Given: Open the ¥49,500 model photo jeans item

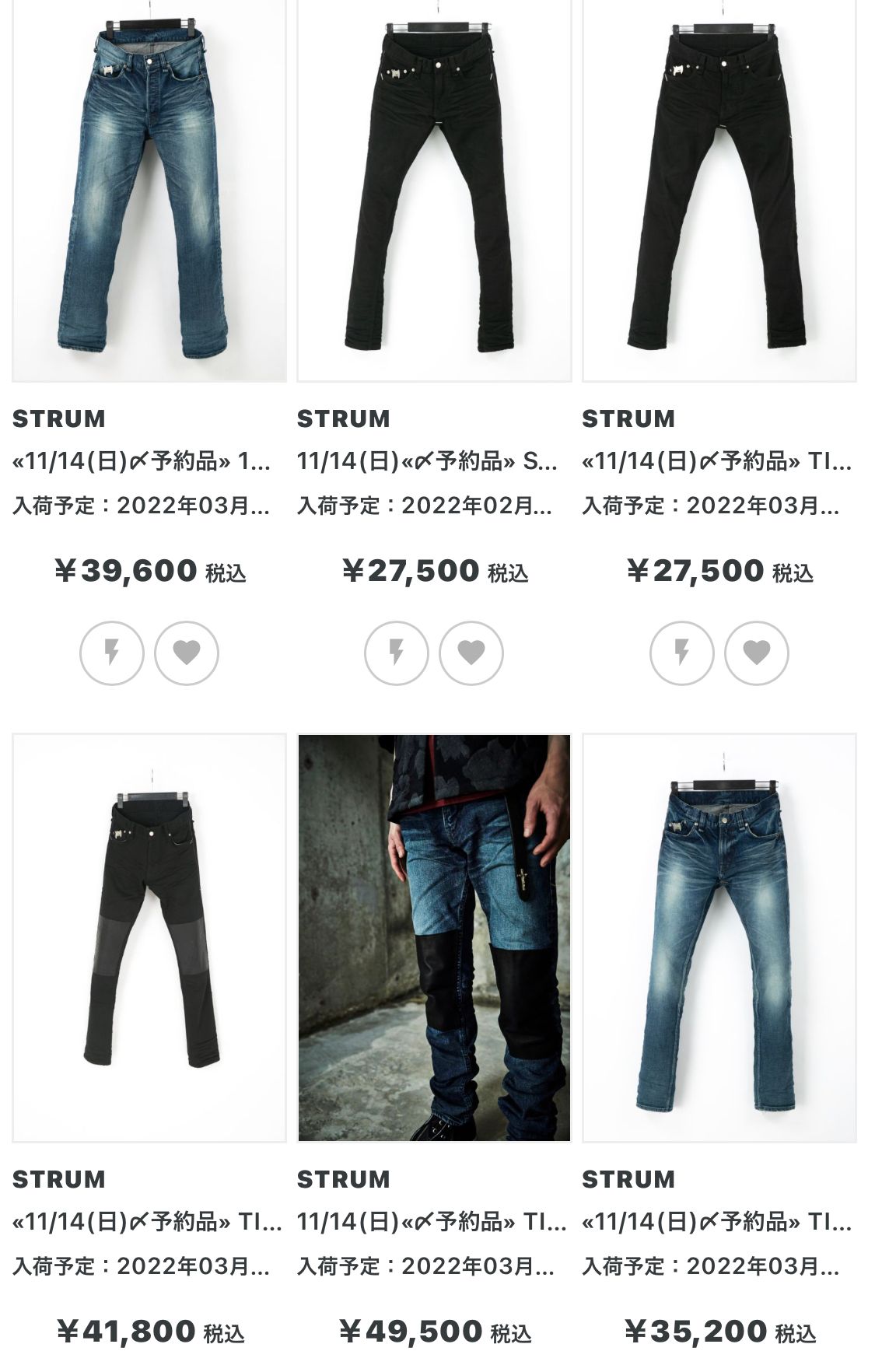Looking at the screenshot, I should 434,937.
